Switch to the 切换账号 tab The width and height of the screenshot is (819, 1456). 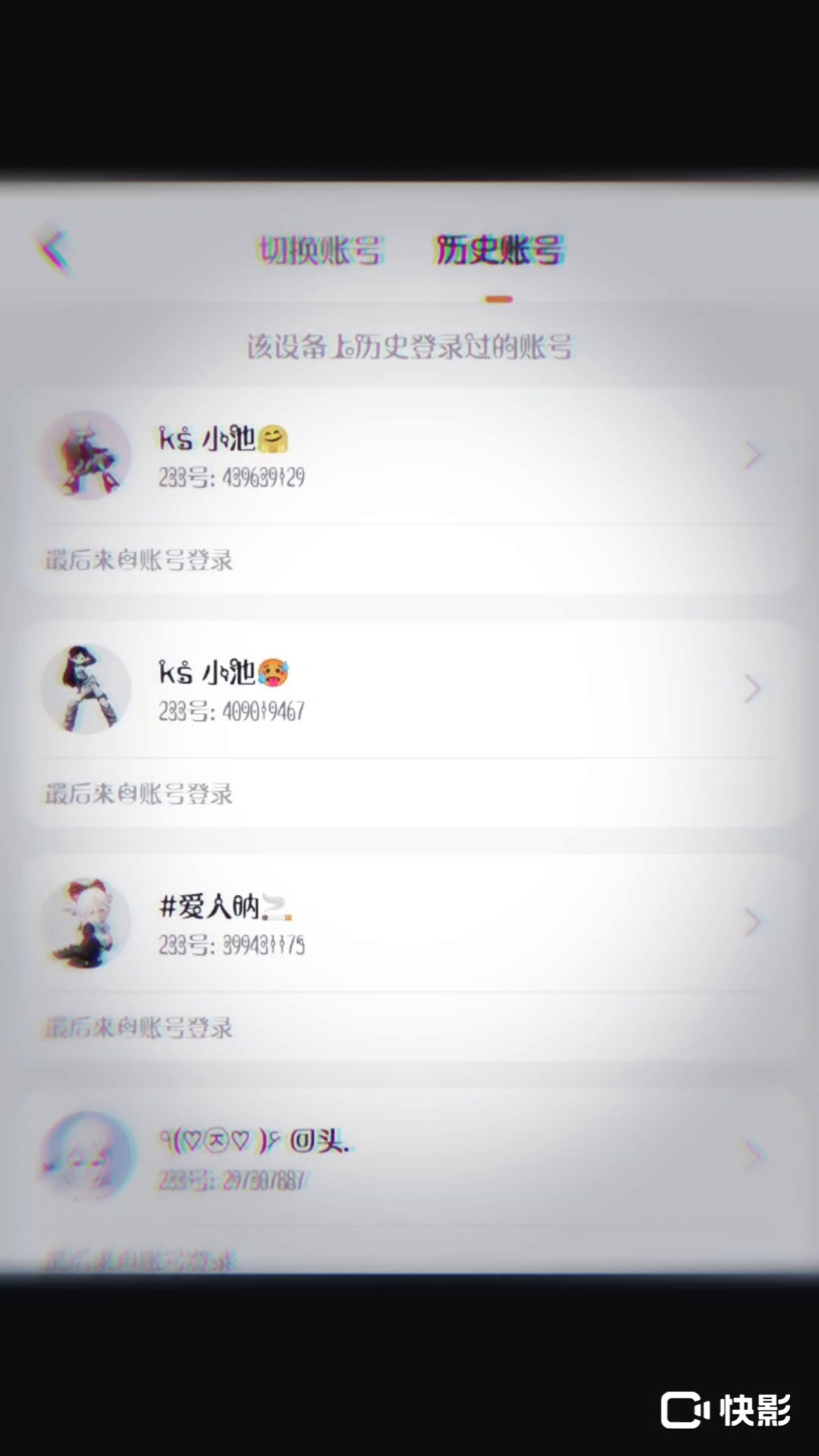click(320, 249)
